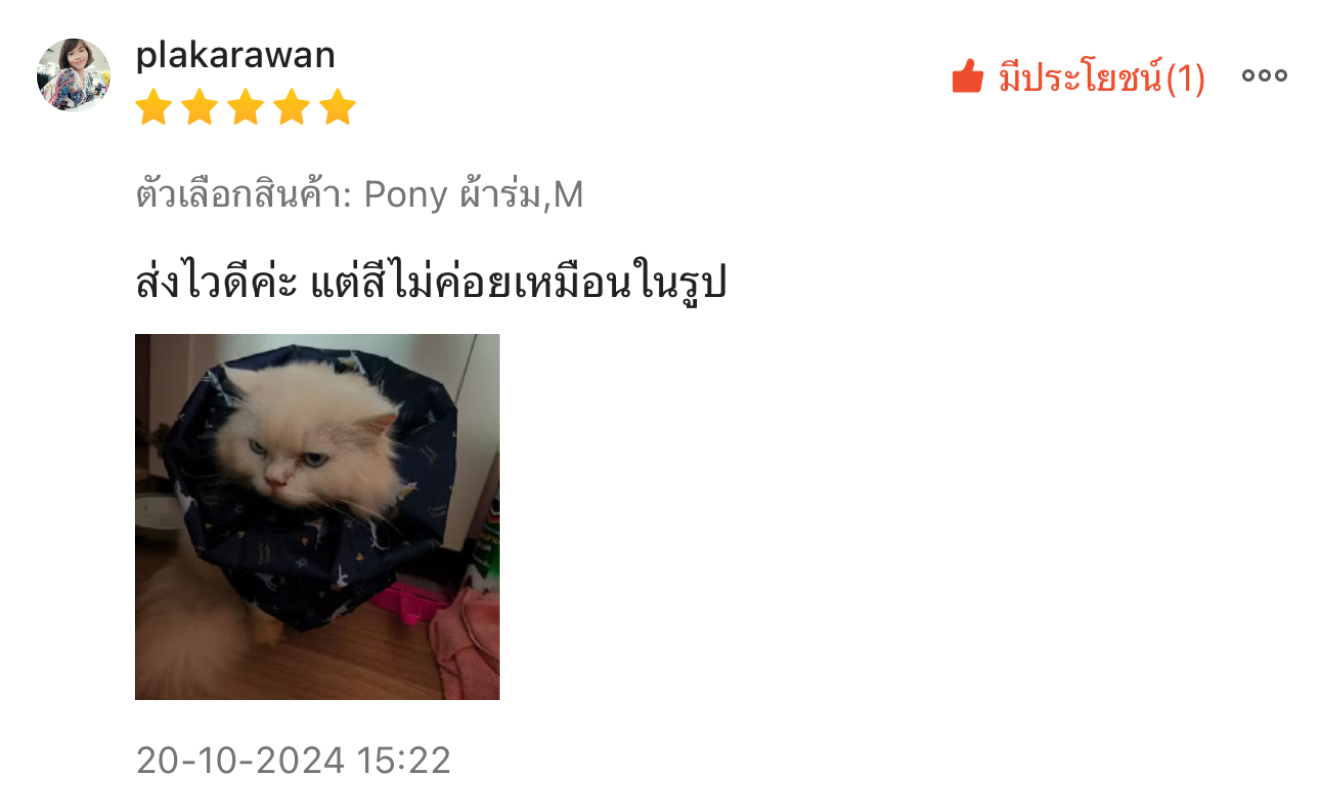Open the three-dot menu on the review
The image size is (1320, 785).
tap(1264, 76)
